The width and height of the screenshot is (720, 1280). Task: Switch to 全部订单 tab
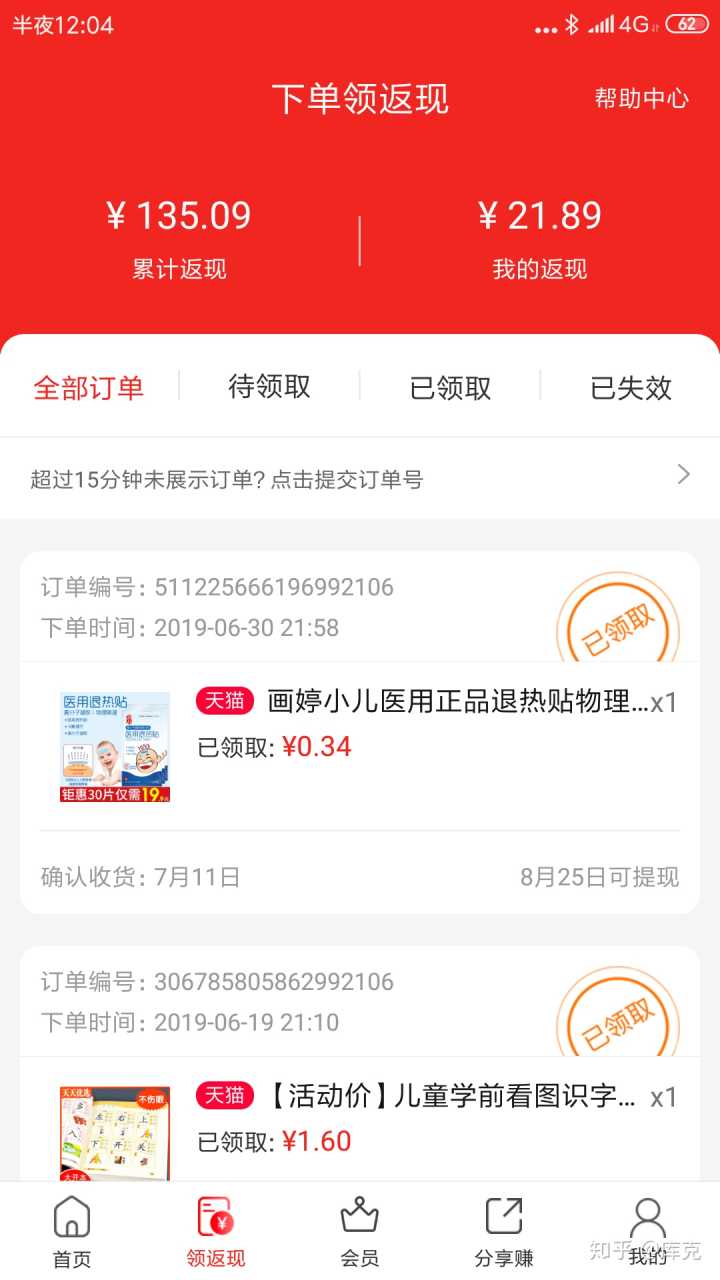pyautogui.click(x=89, y=387)
